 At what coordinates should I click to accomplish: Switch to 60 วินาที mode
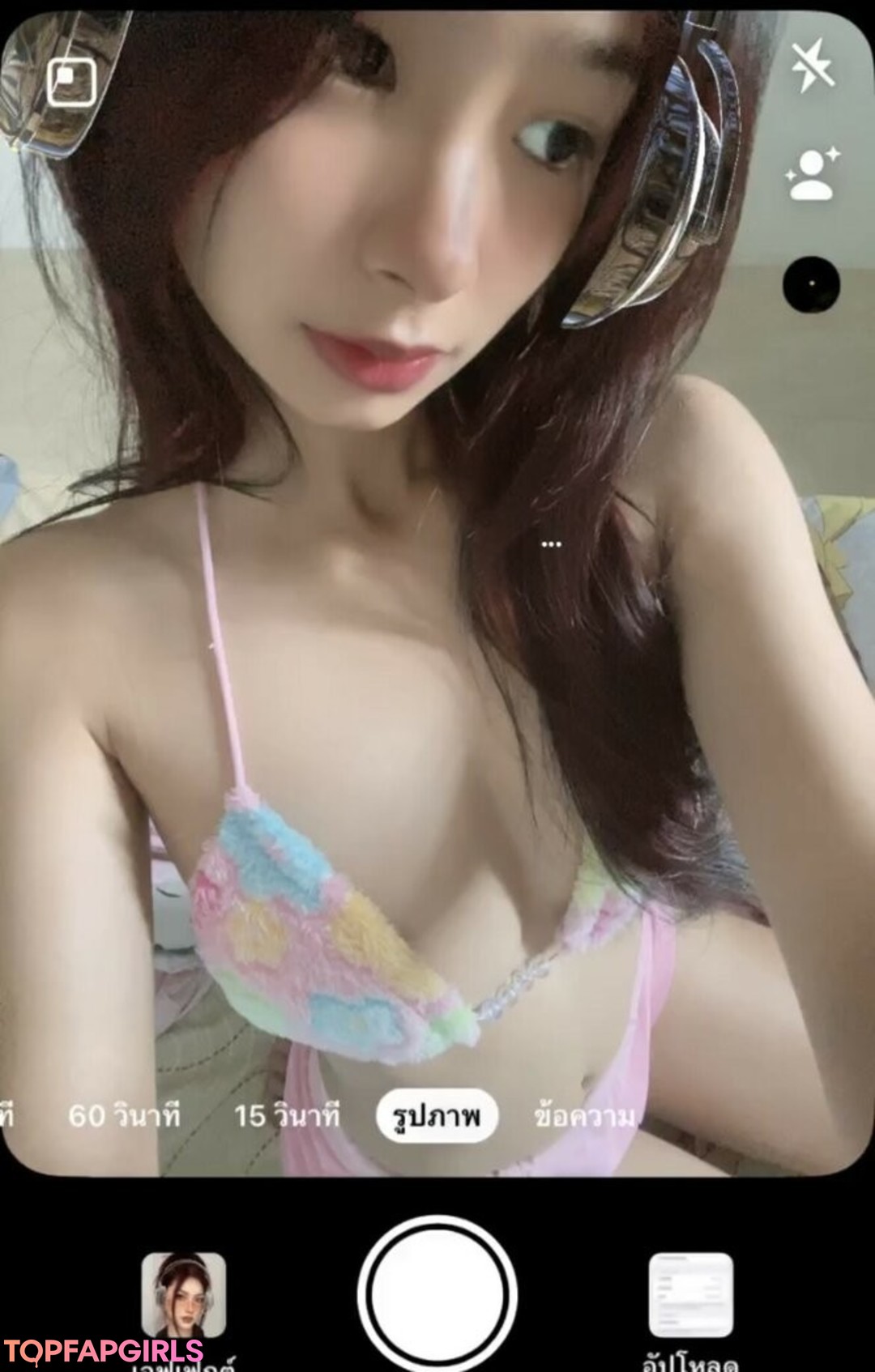123,1116
